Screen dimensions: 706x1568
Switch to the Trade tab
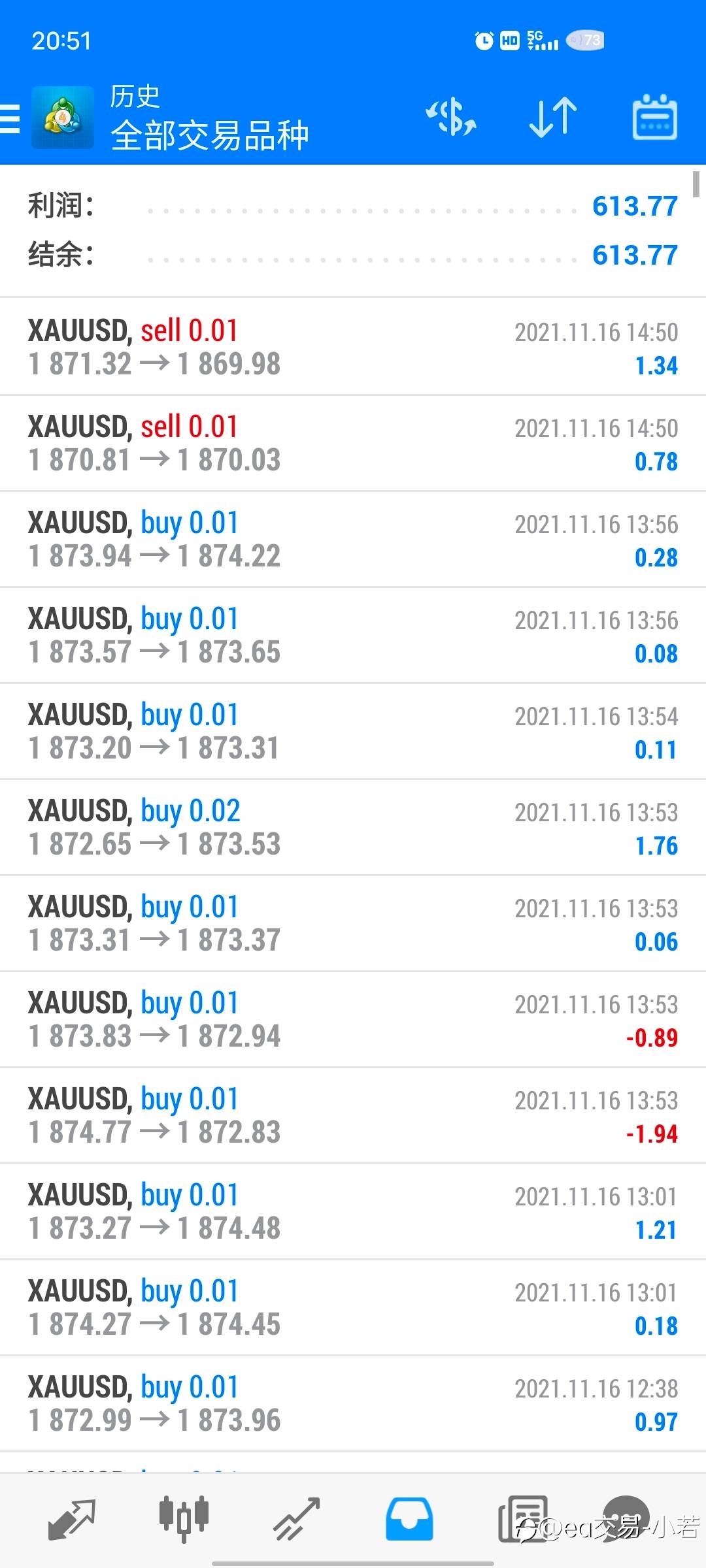[x=297, y=1518]
